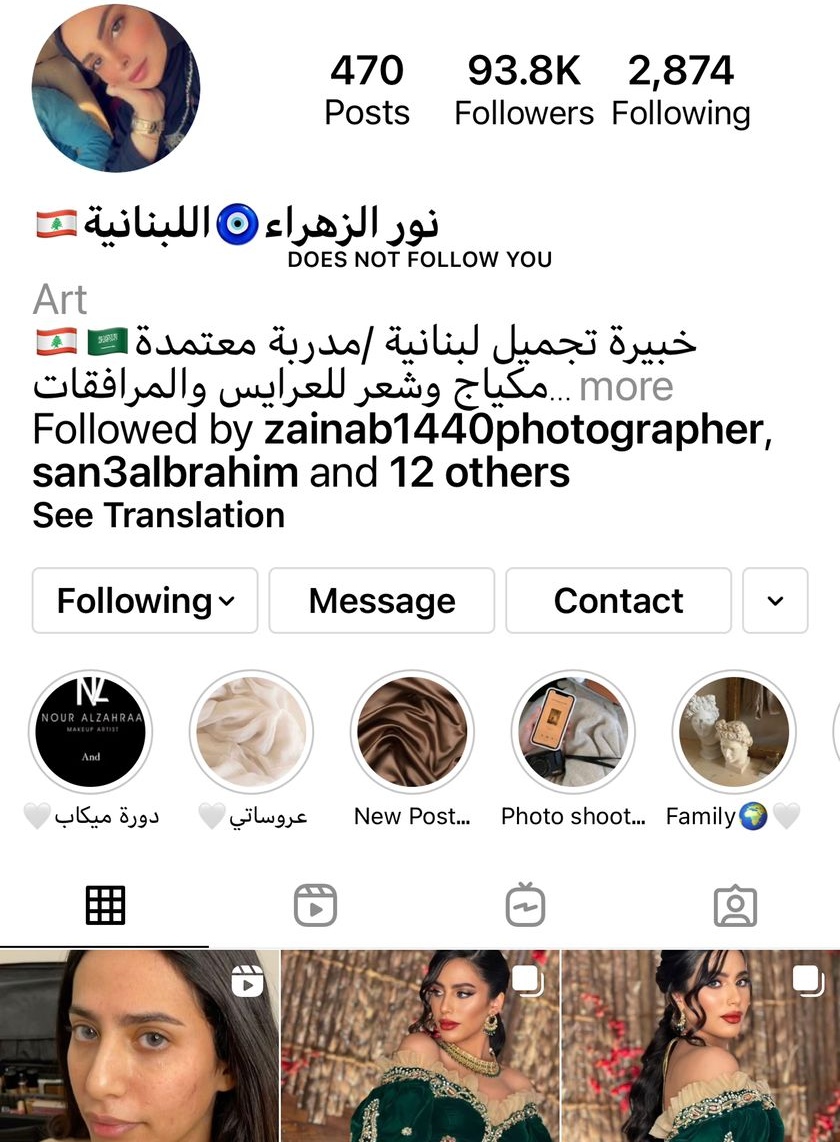Screen dimensions: 840x1142
Task: View the 2,874 following list
Action: (681, 91)
